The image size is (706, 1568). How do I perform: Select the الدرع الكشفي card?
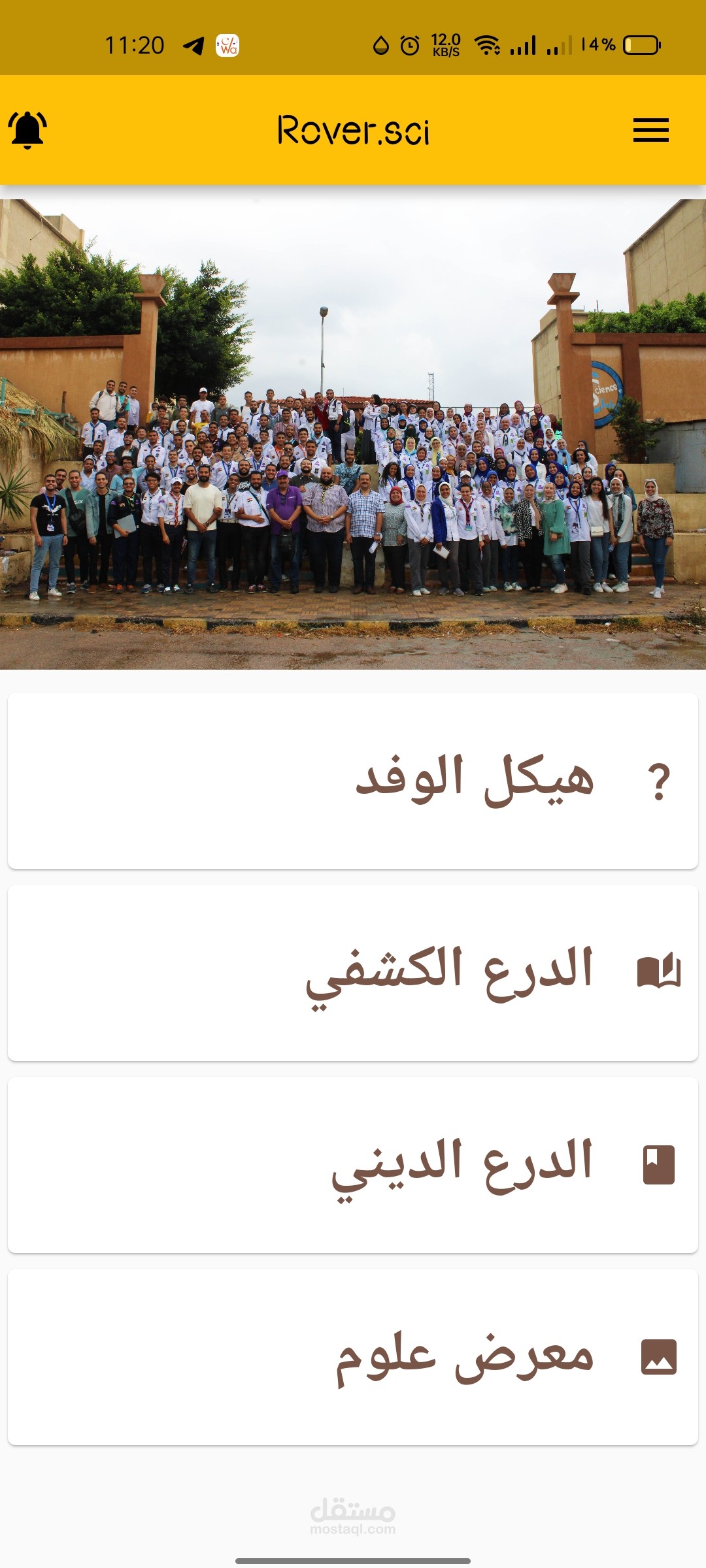353,973
